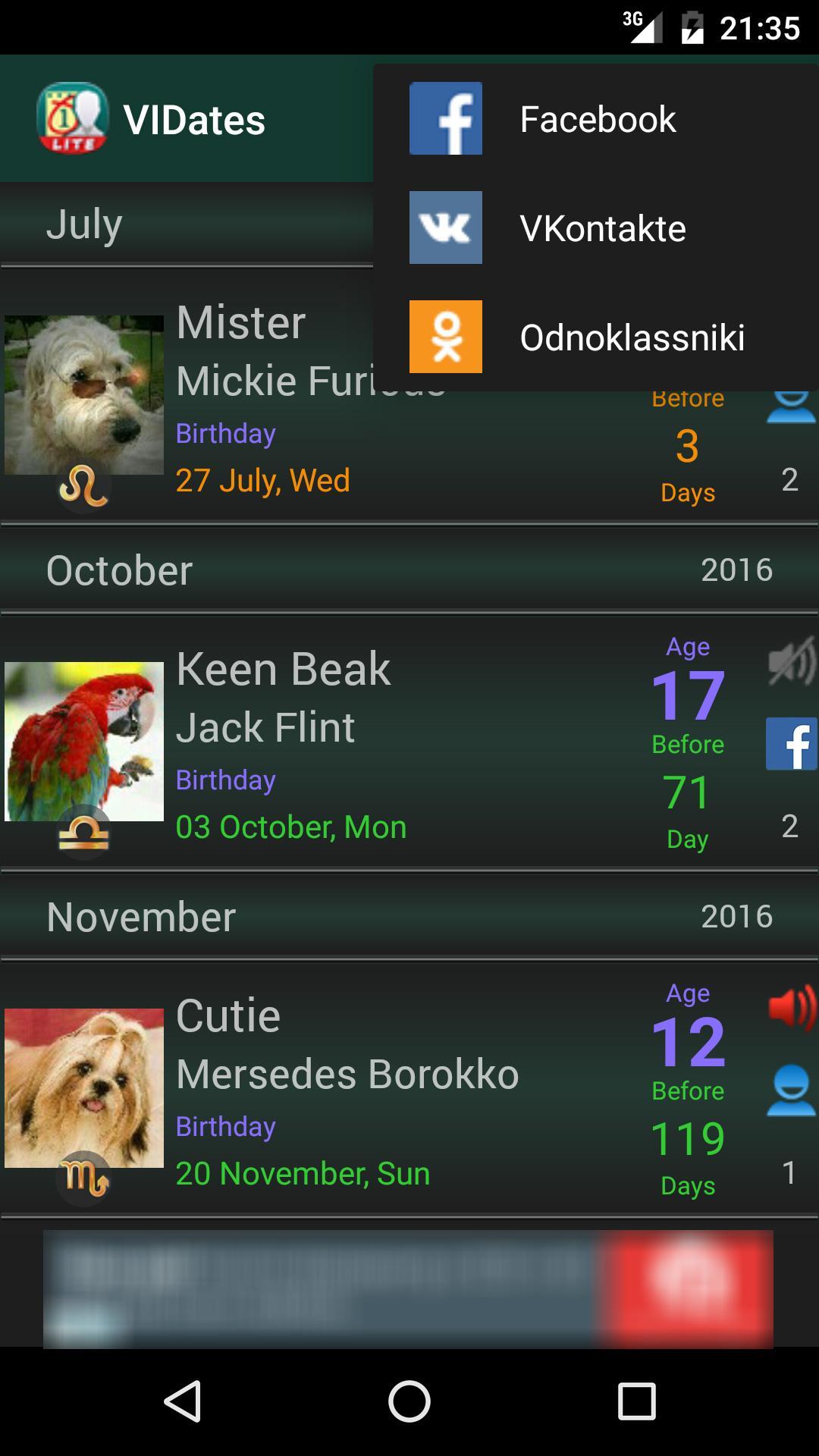Open Keen Beak's birthday date entry

(290, 827)
